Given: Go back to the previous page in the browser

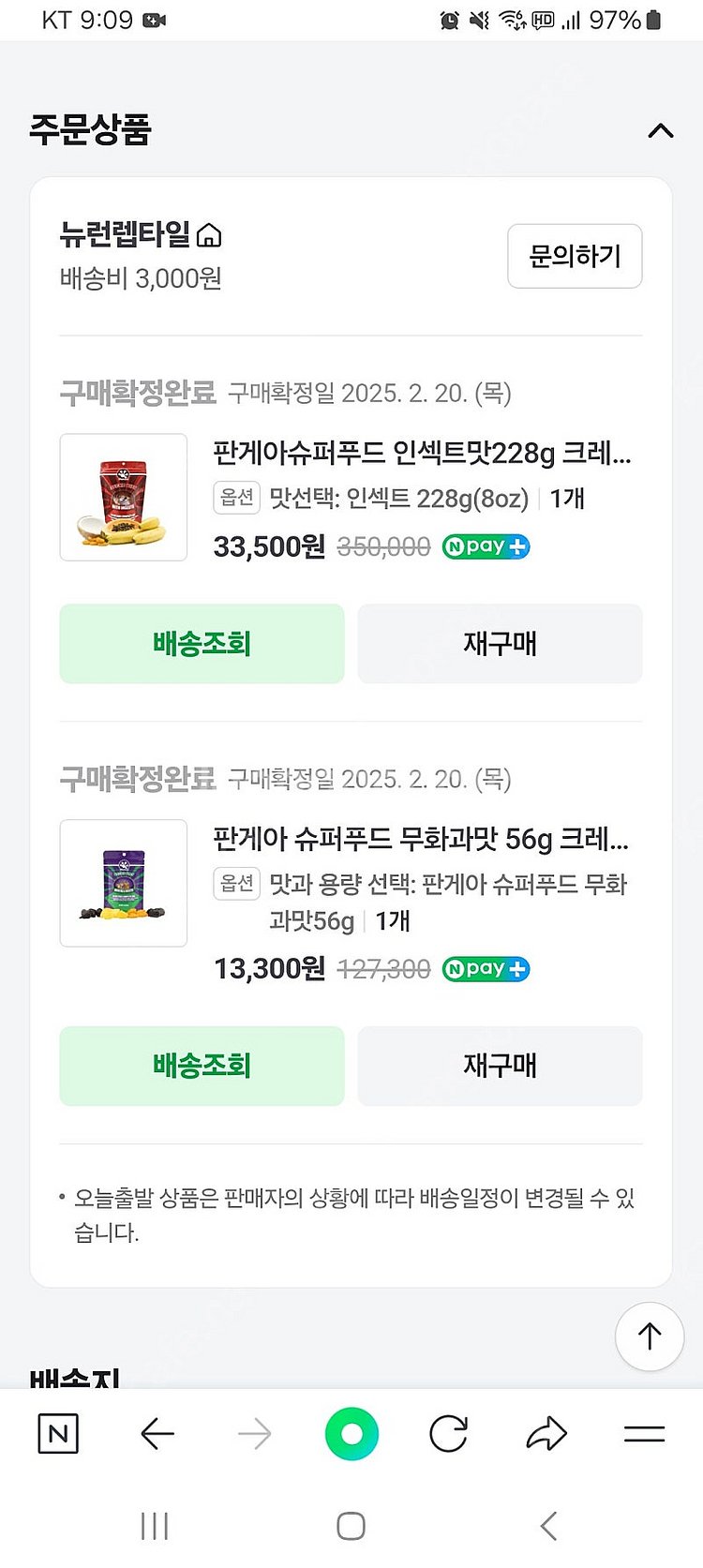Looking at the screenshot, I should click(157, 1434).
